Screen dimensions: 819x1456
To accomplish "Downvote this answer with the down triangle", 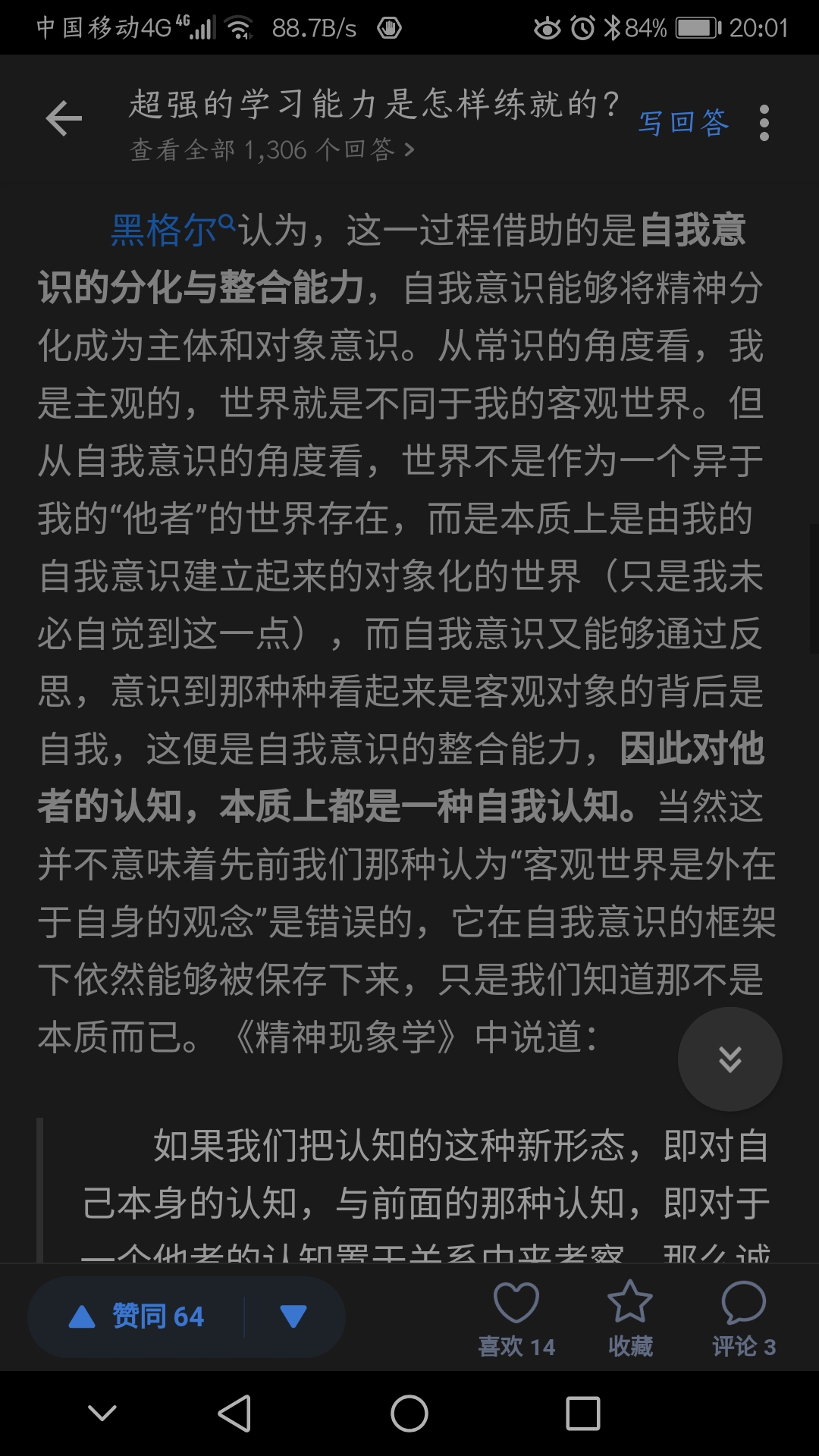I will 293,1316.
